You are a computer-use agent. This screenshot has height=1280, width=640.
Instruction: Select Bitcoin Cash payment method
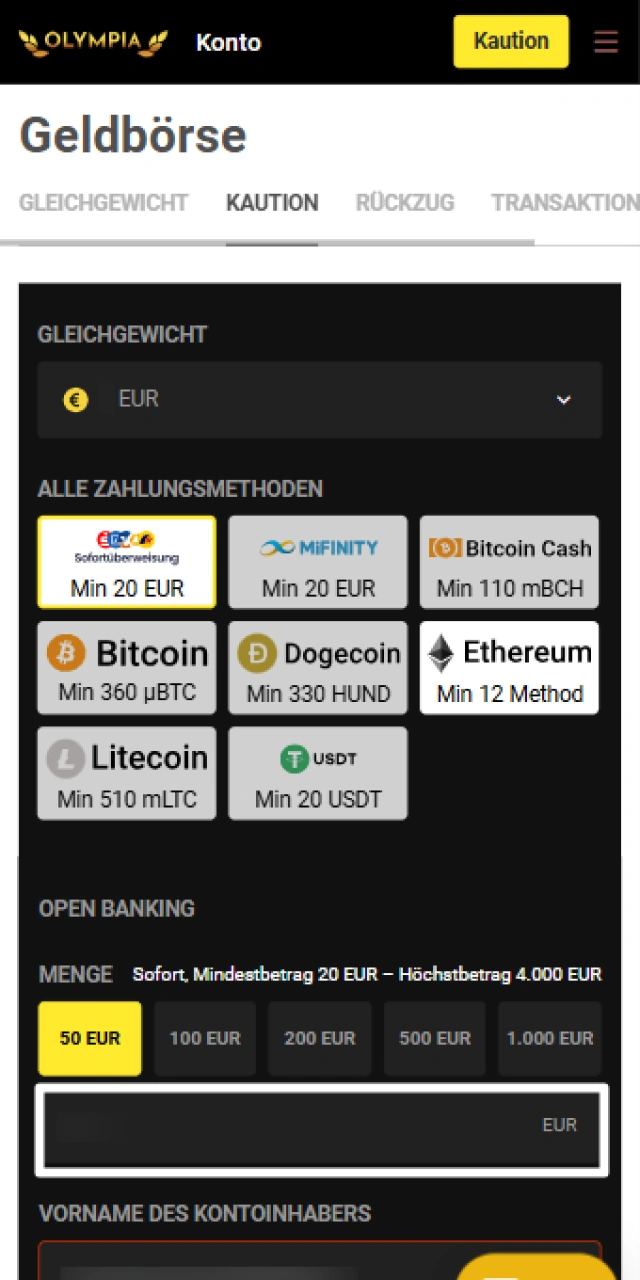click(x=509, y=562)
